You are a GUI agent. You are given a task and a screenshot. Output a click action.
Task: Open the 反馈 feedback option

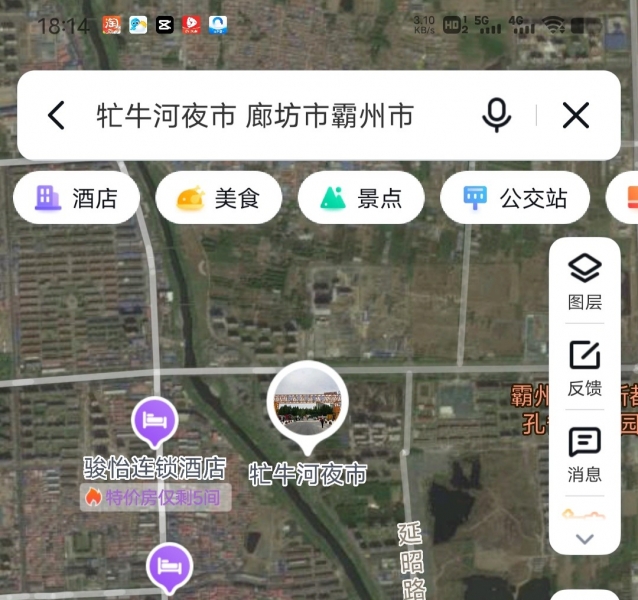[585, 368]
